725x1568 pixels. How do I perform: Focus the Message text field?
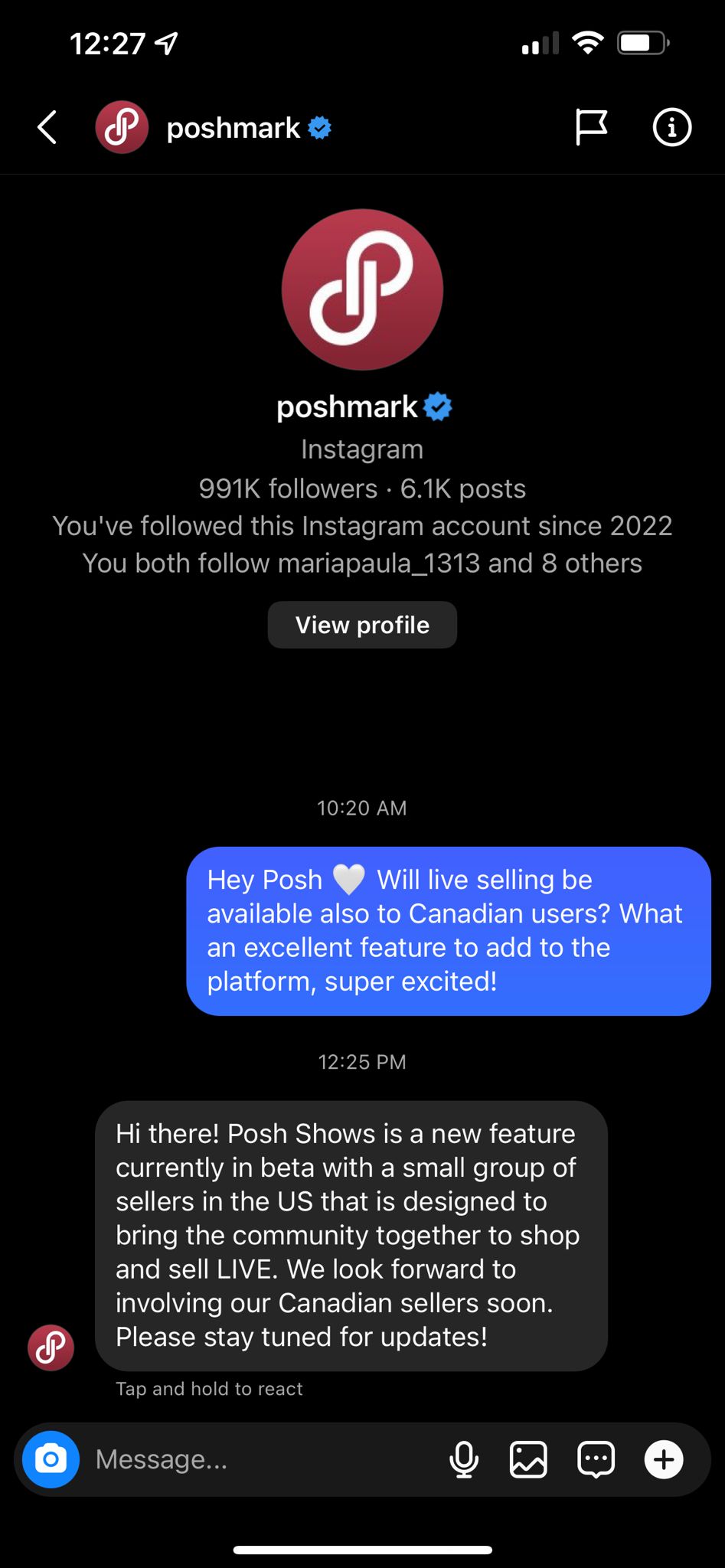260,1459
